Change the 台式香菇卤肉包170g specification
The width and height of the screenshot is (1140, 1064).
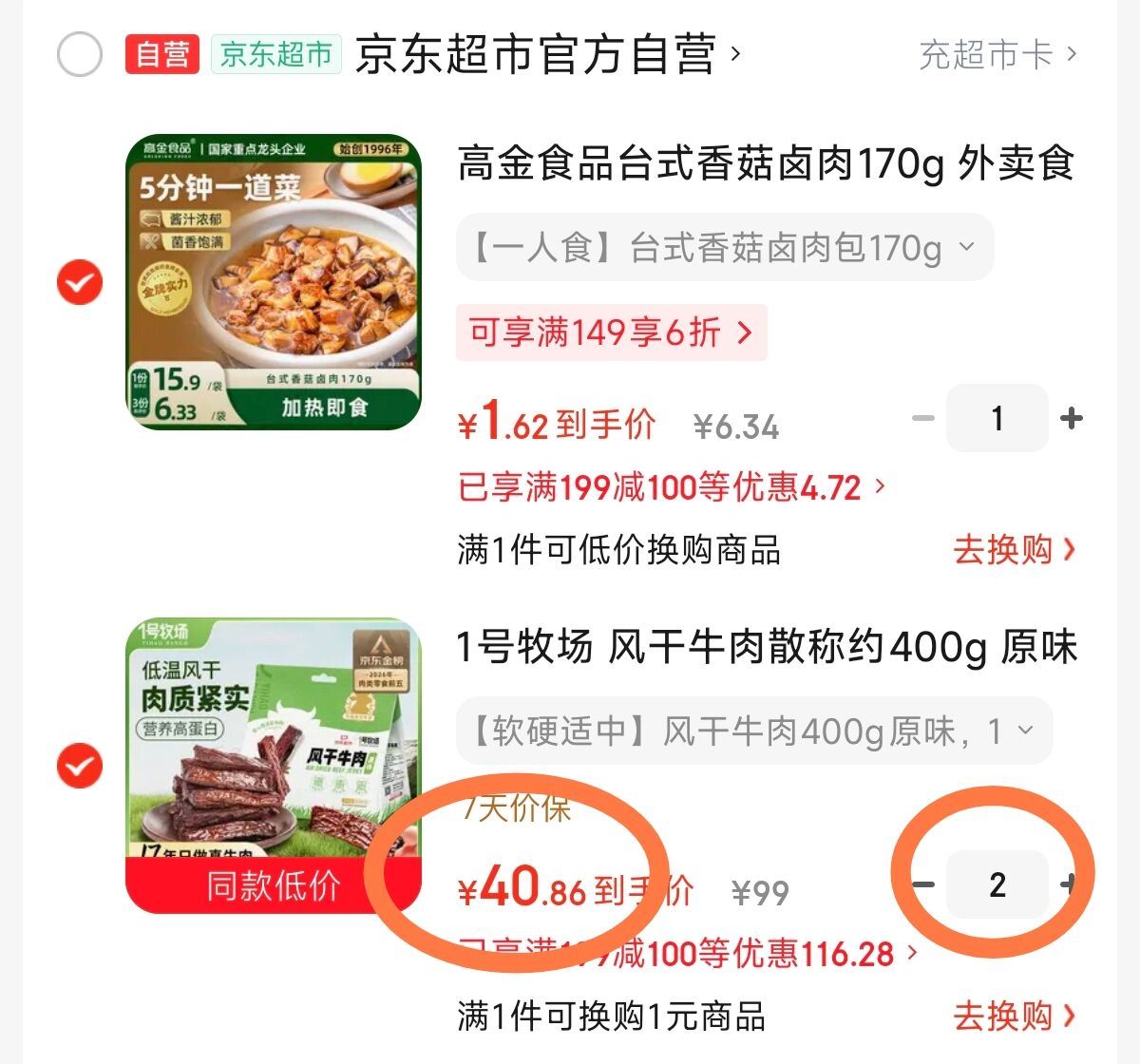tap(724, 248)
